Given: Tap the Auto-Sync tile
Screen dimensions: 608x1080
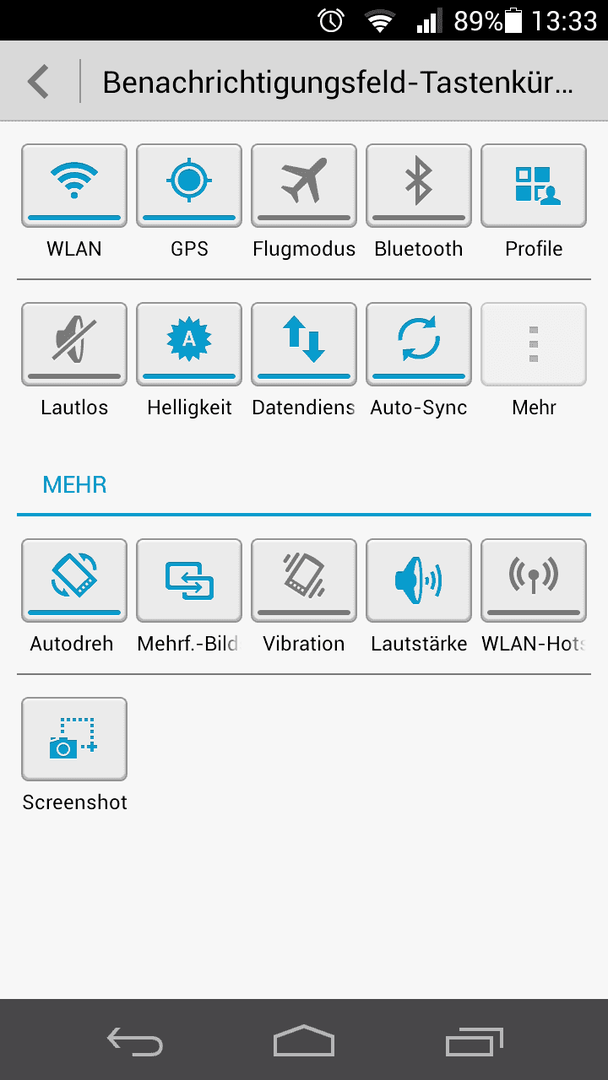Looking at the screenshot, I should (x=419, y=344).
